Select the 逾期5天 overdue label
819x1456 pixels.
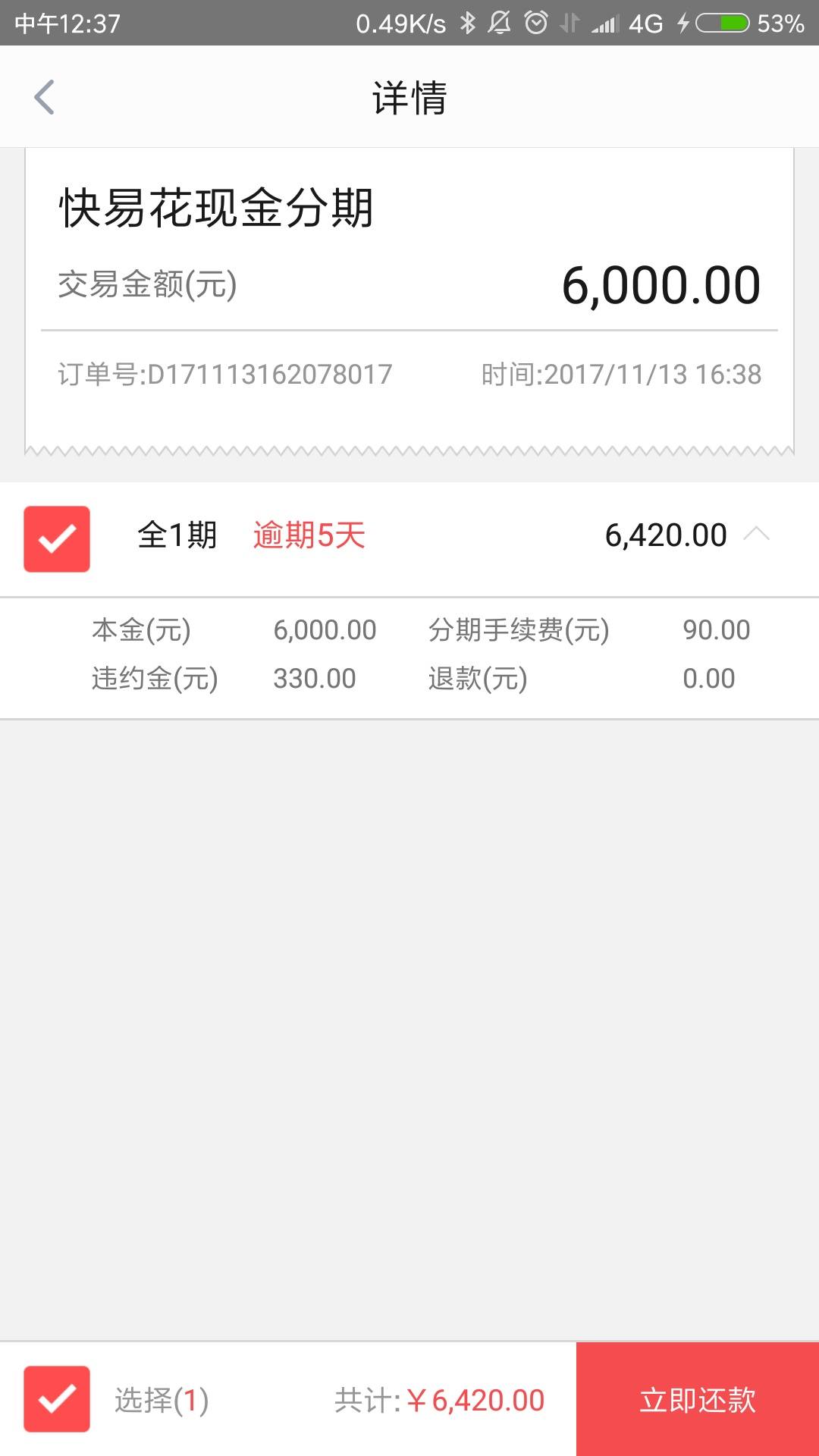308,535
